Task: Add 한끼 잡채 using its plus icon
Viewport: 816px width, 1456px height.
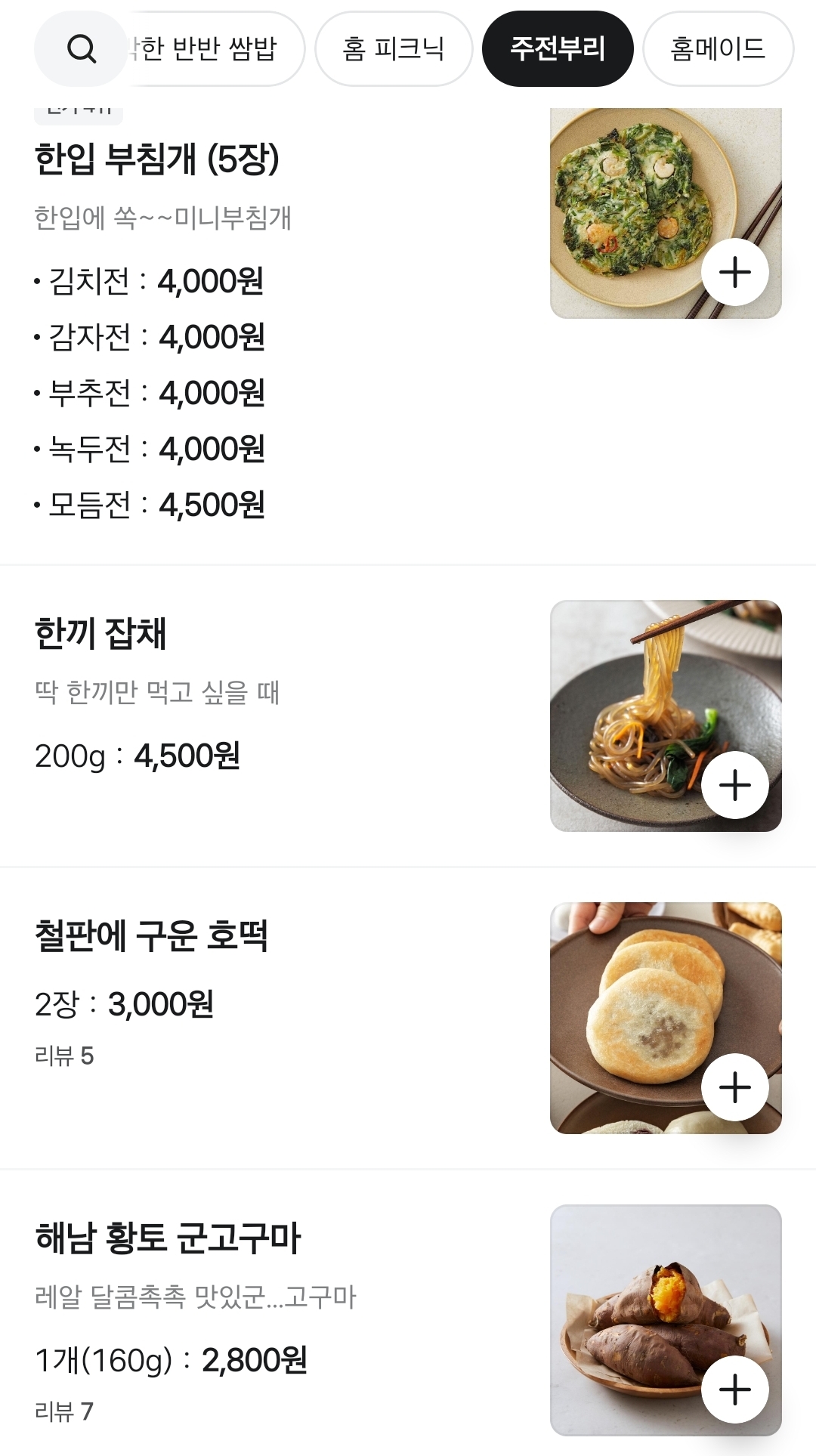Action: point(734,786)
